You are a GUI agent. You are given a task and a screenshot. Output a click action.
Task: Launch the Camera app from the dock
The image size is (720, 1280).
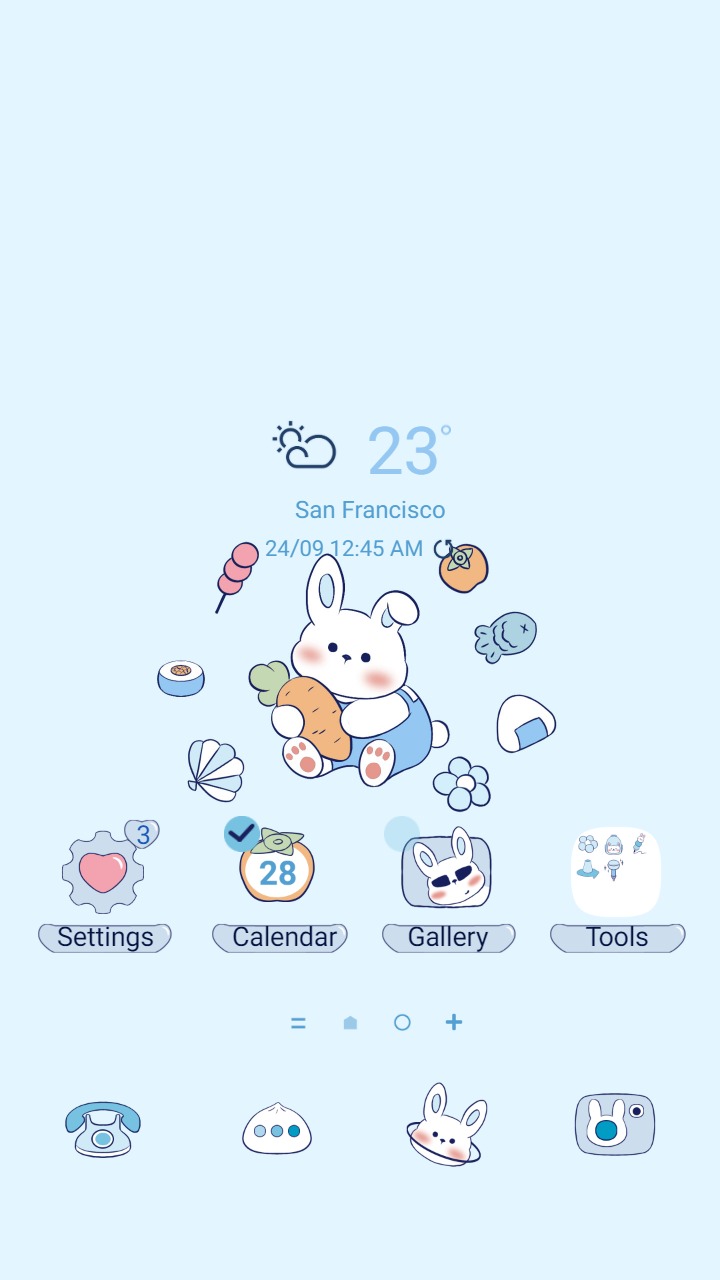coord(614,1123)
